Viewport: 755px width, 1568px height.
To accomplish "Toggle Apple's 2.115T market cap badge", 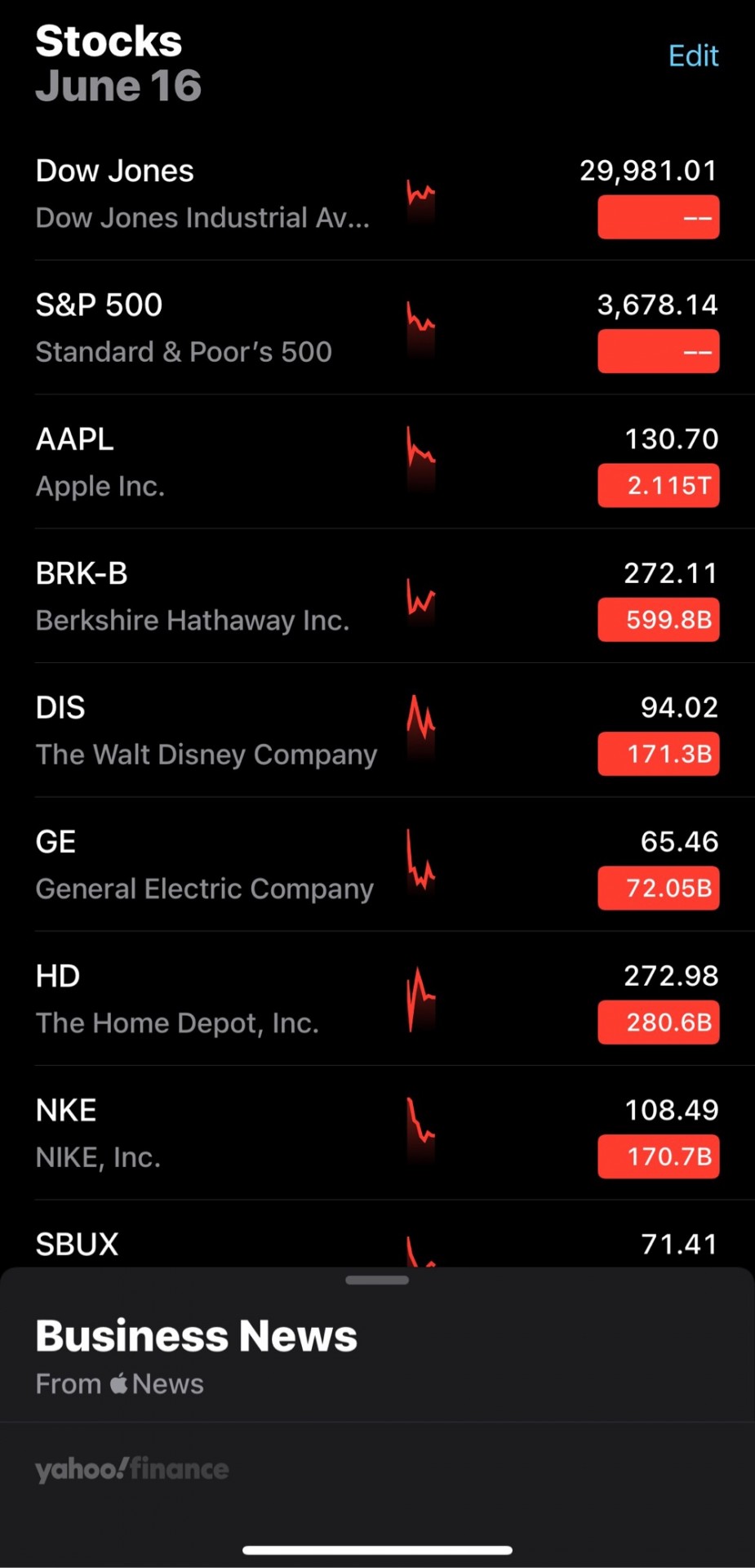I will (659, 486).
